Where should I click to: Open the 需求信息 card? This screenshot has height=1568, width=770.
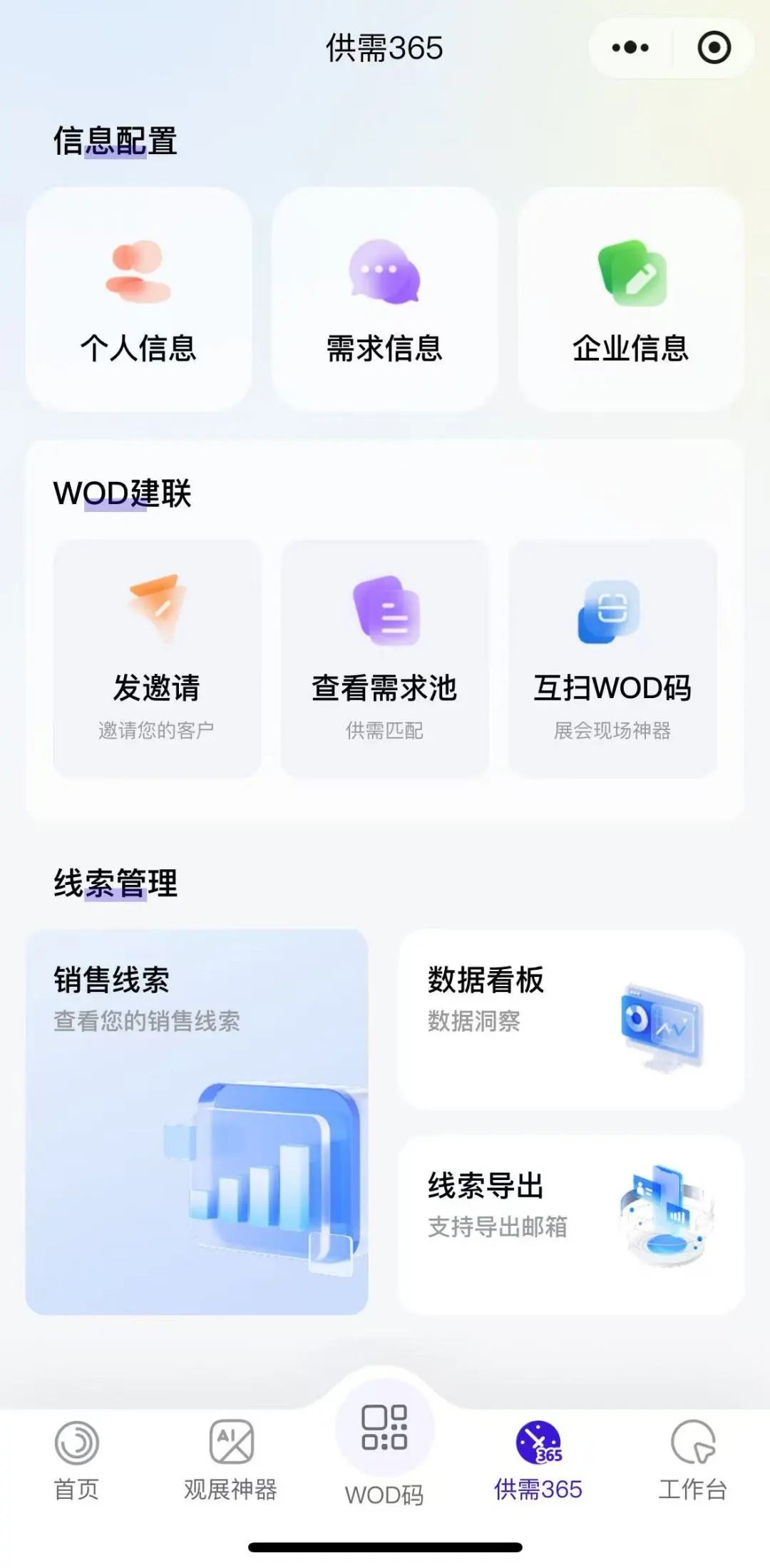[384, 299]
